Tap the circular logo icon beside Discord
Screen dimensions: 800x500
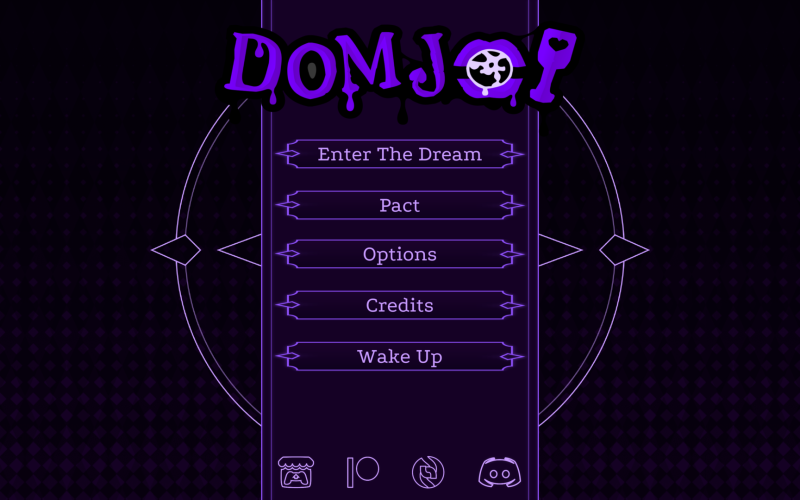(x=428, y=472)
